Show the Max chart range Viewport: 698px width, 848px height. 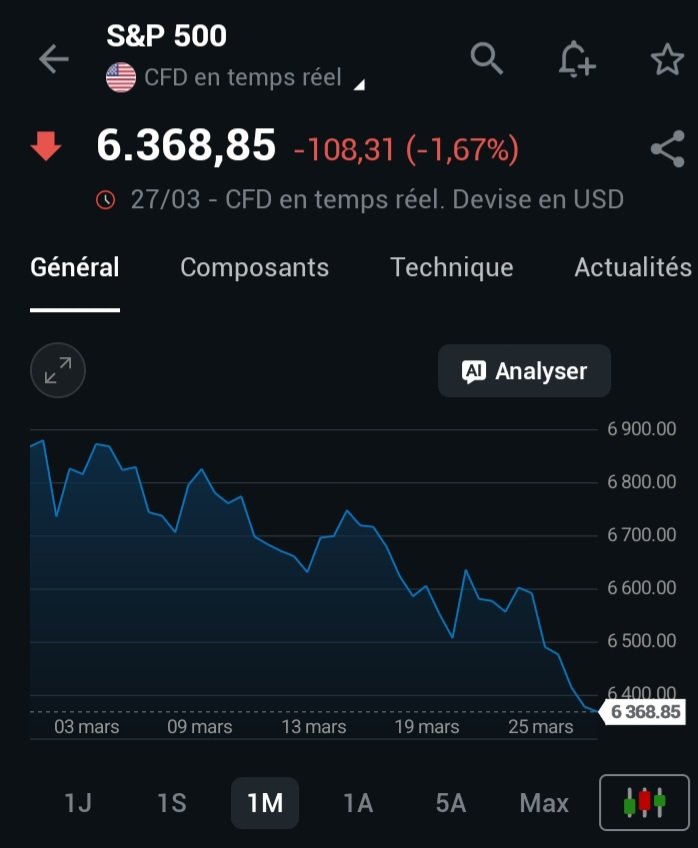point(544,803)
